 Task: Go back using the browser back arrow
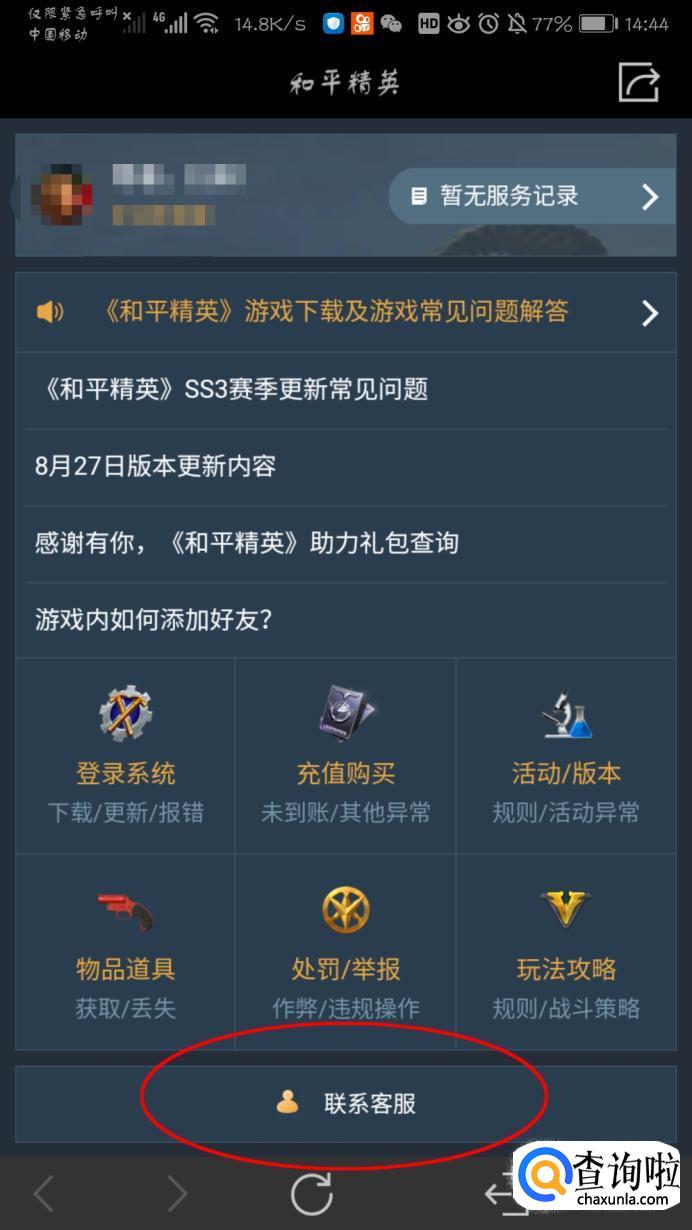click(x=44, y=1194)
